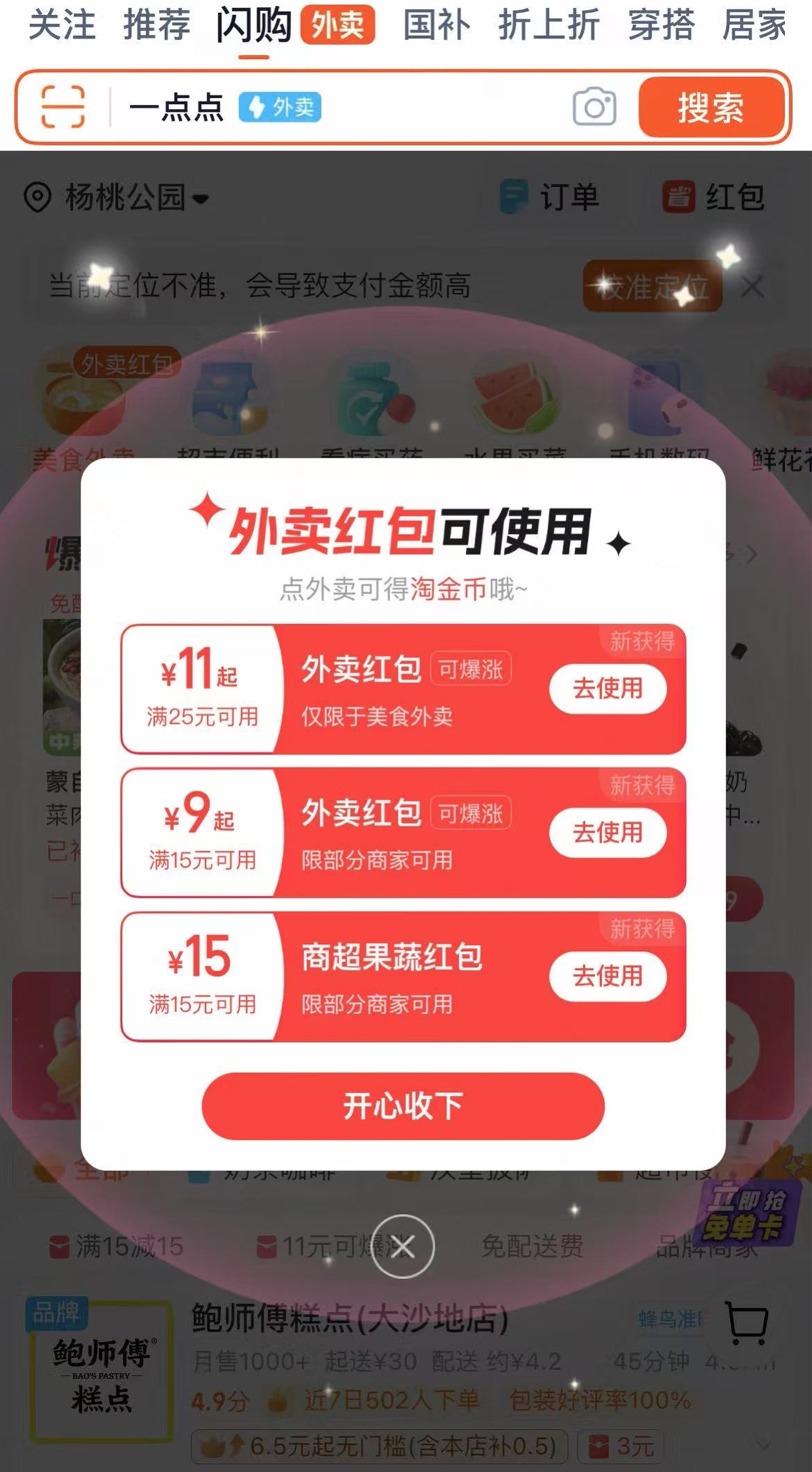Open the 穿搭 tab
Screen dimensions: 812x1472
point(661,26)
